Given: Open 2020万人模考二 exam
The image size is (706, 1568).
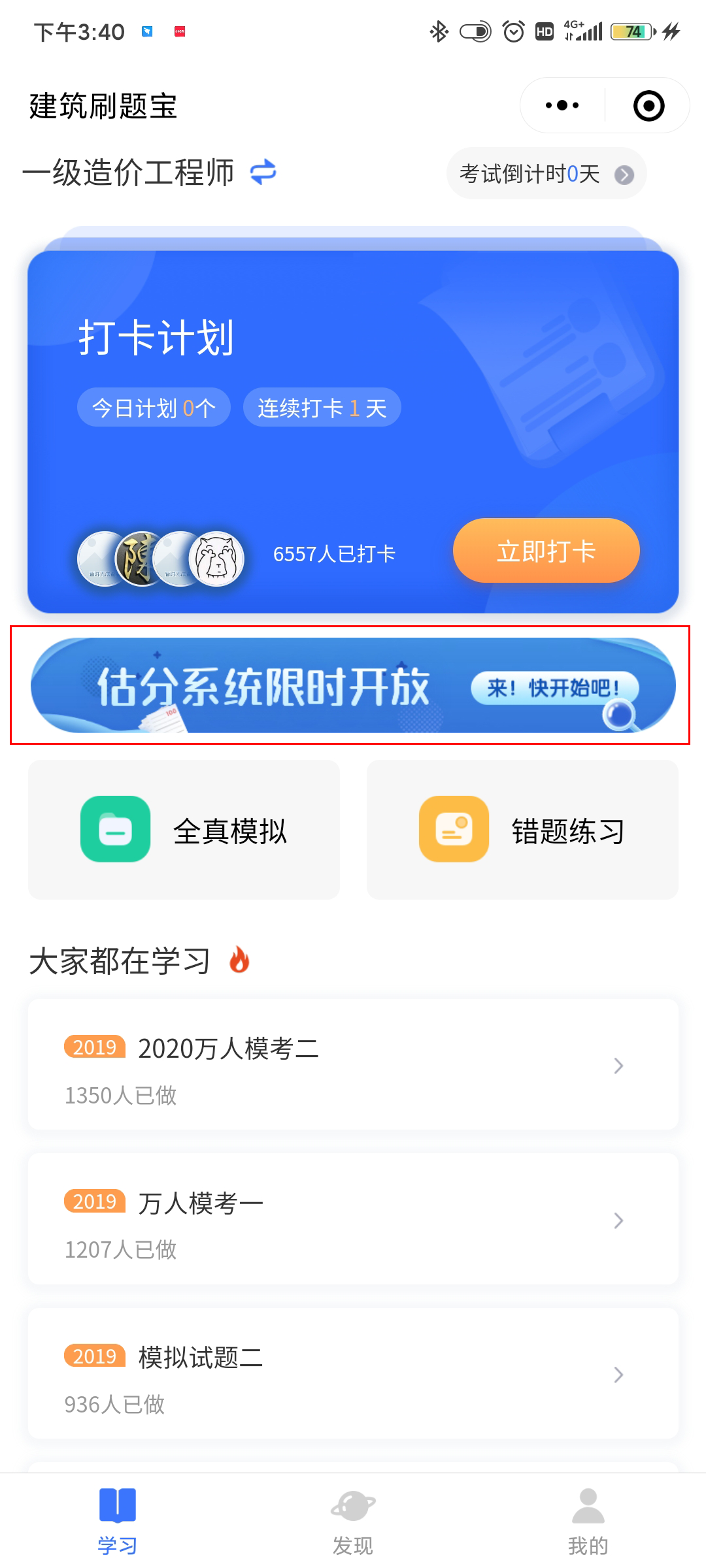Looking at the screenshot, I should [x=353, y=1065].
